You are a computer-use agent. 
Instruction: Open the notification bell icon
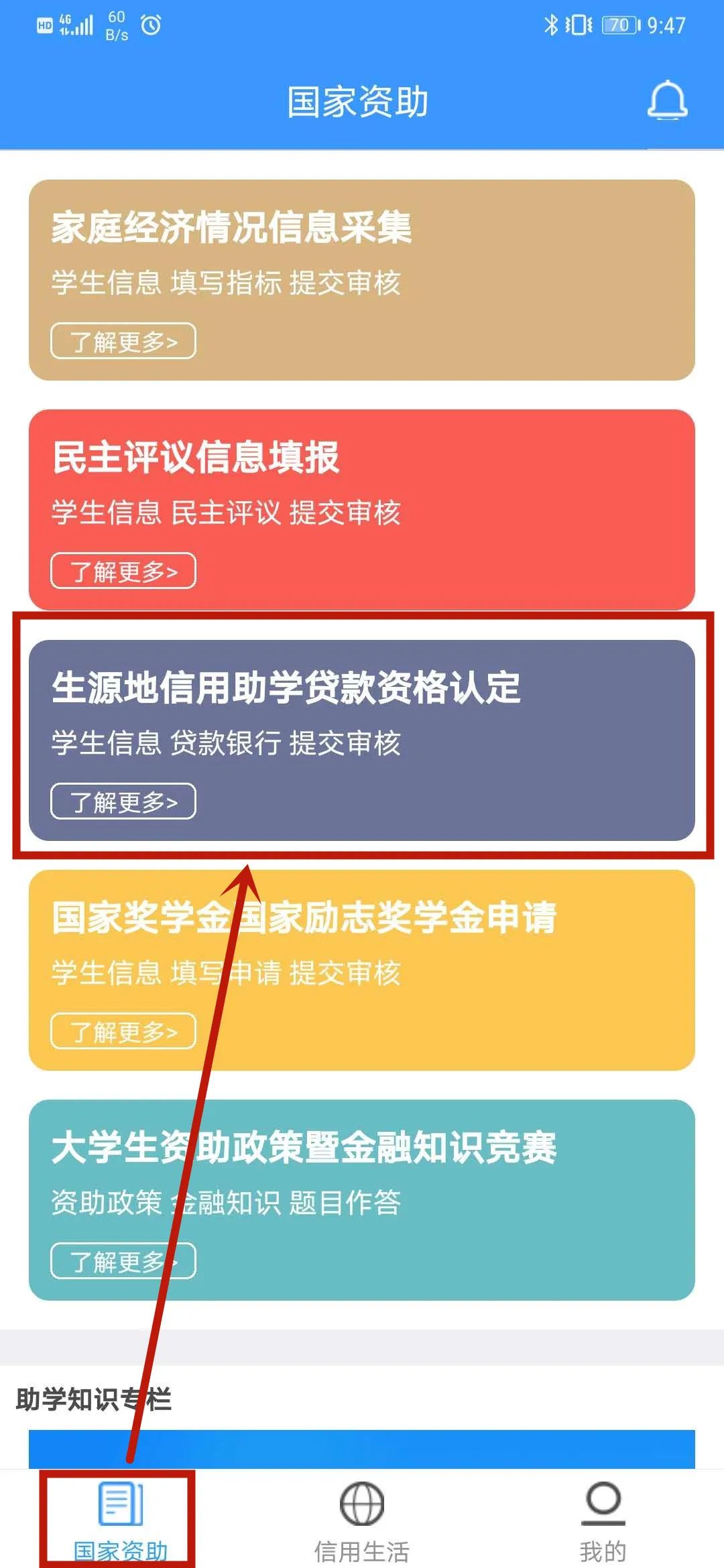(x=666, y=101)
